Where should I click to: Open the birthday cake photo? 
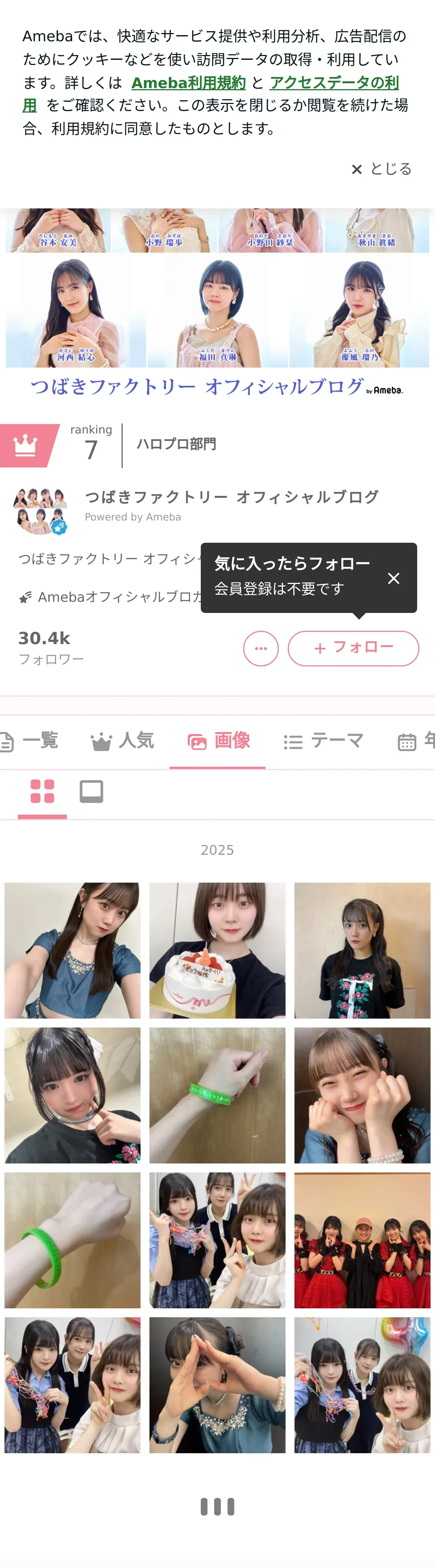tap(217, 950)
